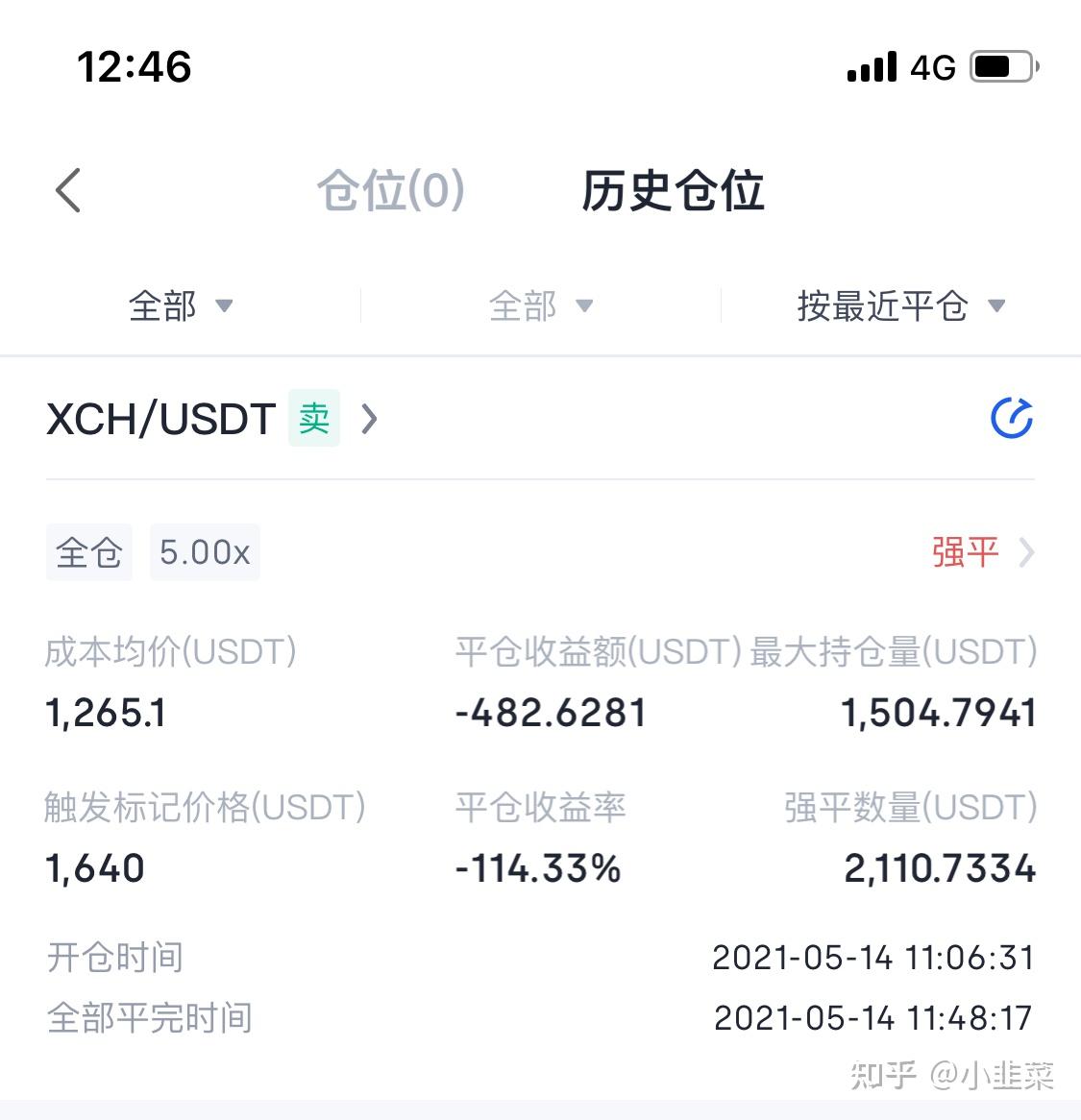Tap the 2021-05-14 11:48:17 close time entry

coord(874,1017)
